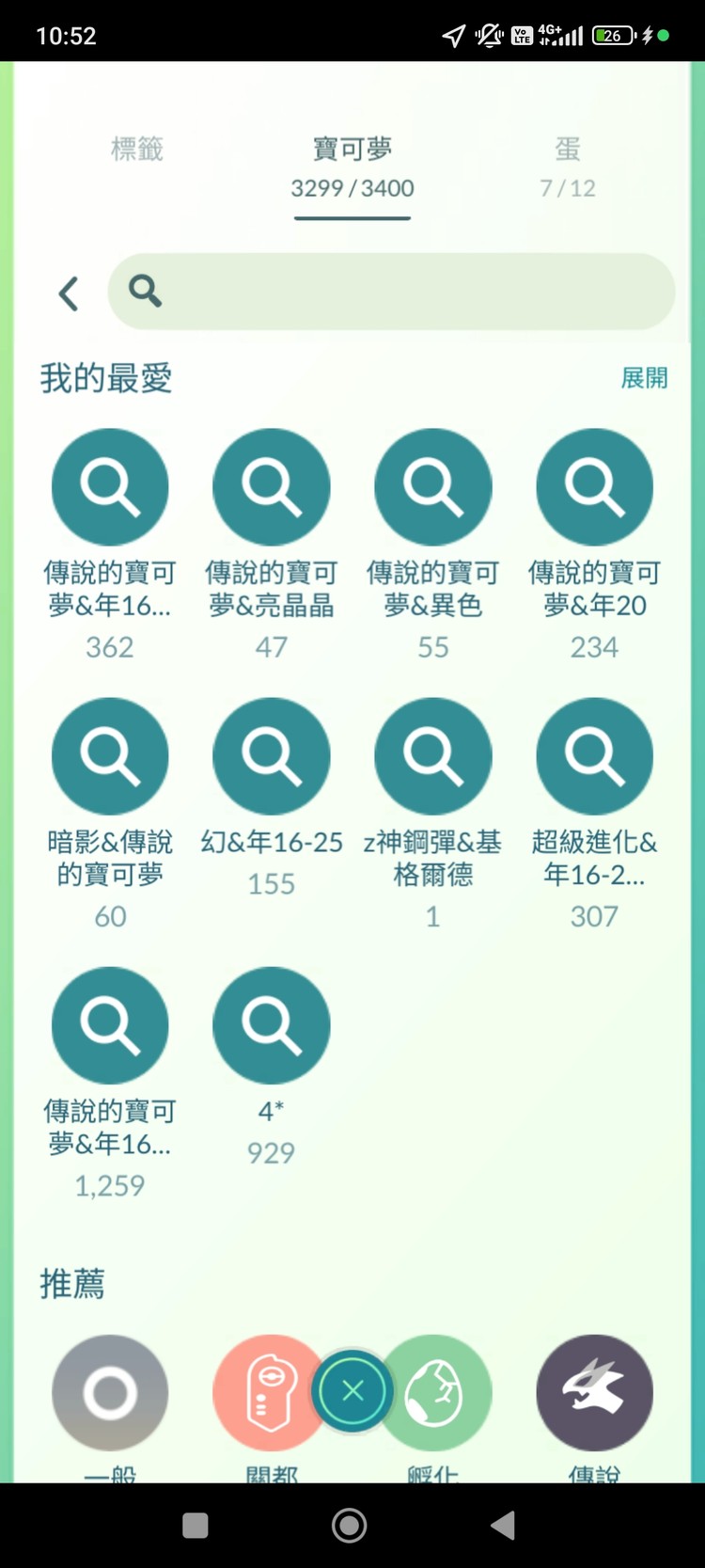Tap the back arrow to leave search

click(x=68, y=293)
